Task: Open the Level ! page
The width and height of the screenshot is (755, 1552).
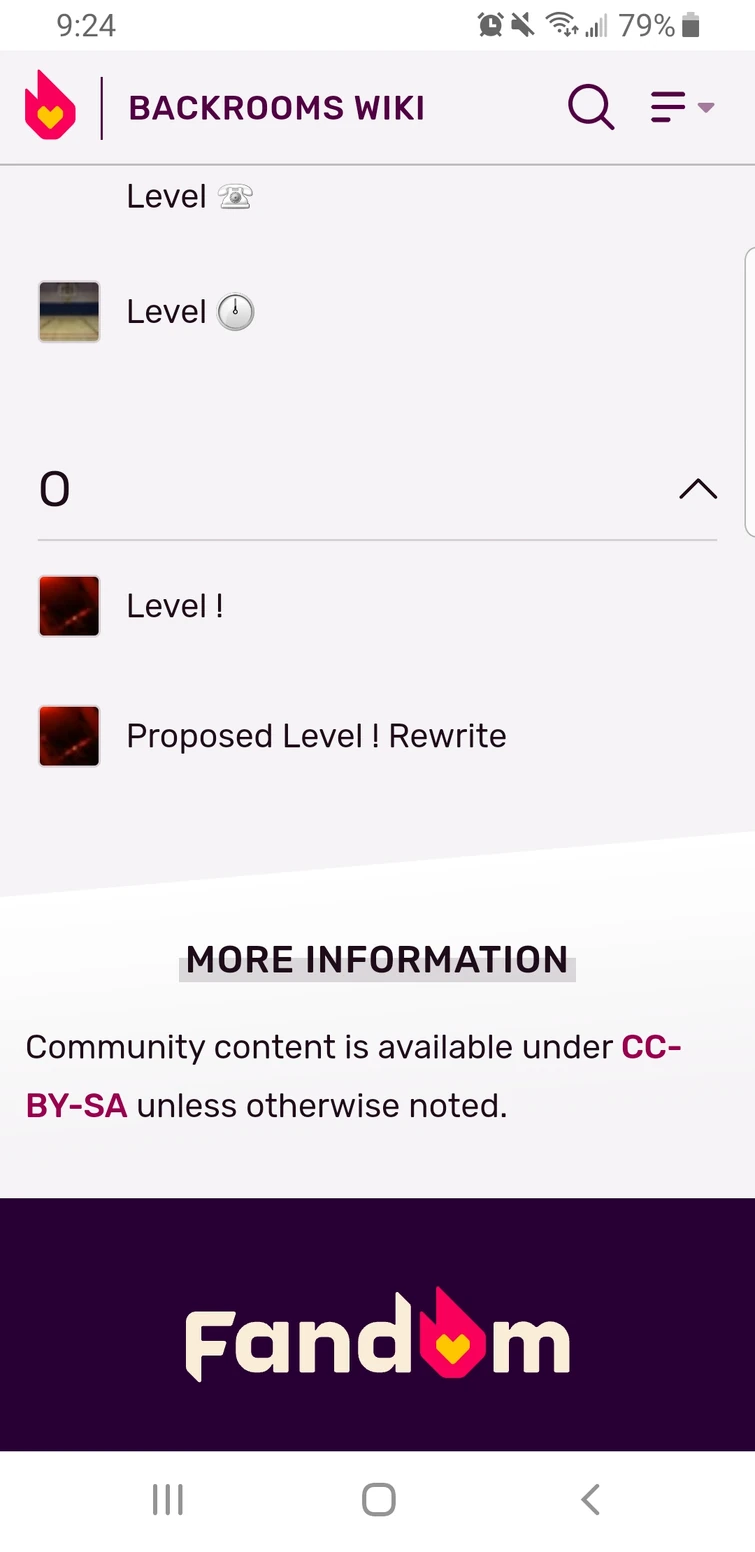Action: click(x=174, y=606)
